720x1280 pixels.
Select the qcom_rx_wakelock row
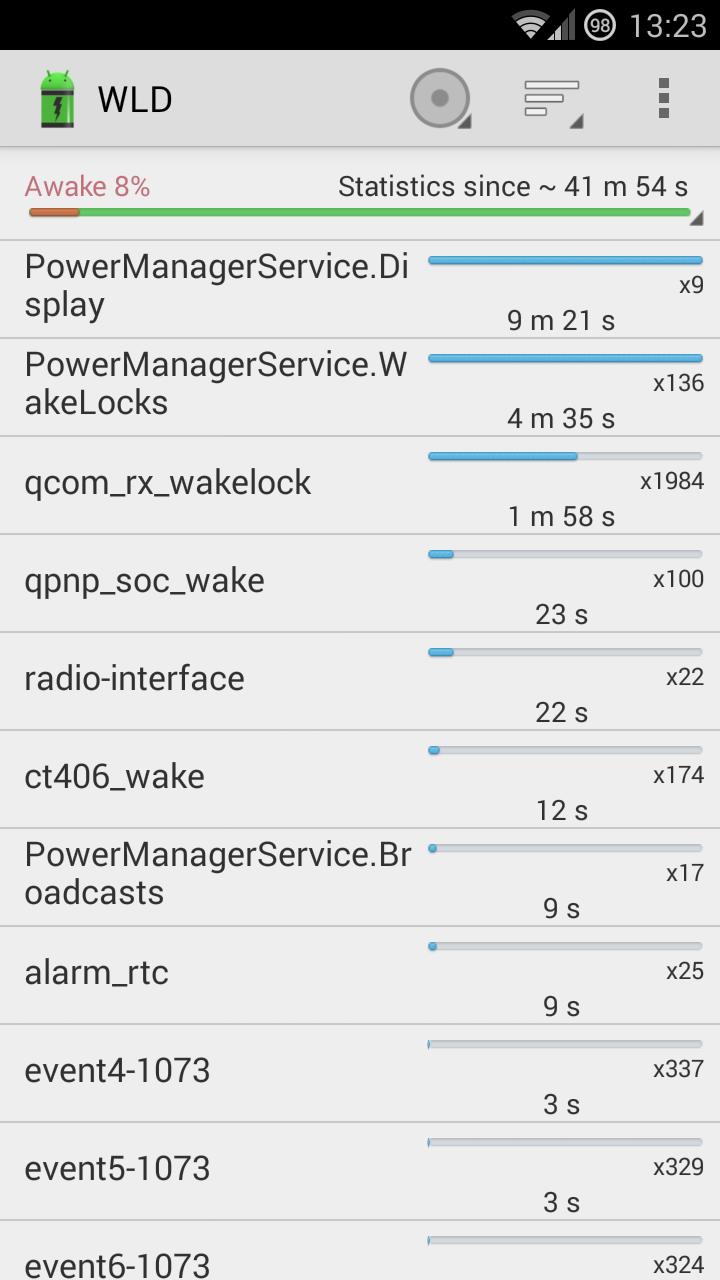[360, 485]
